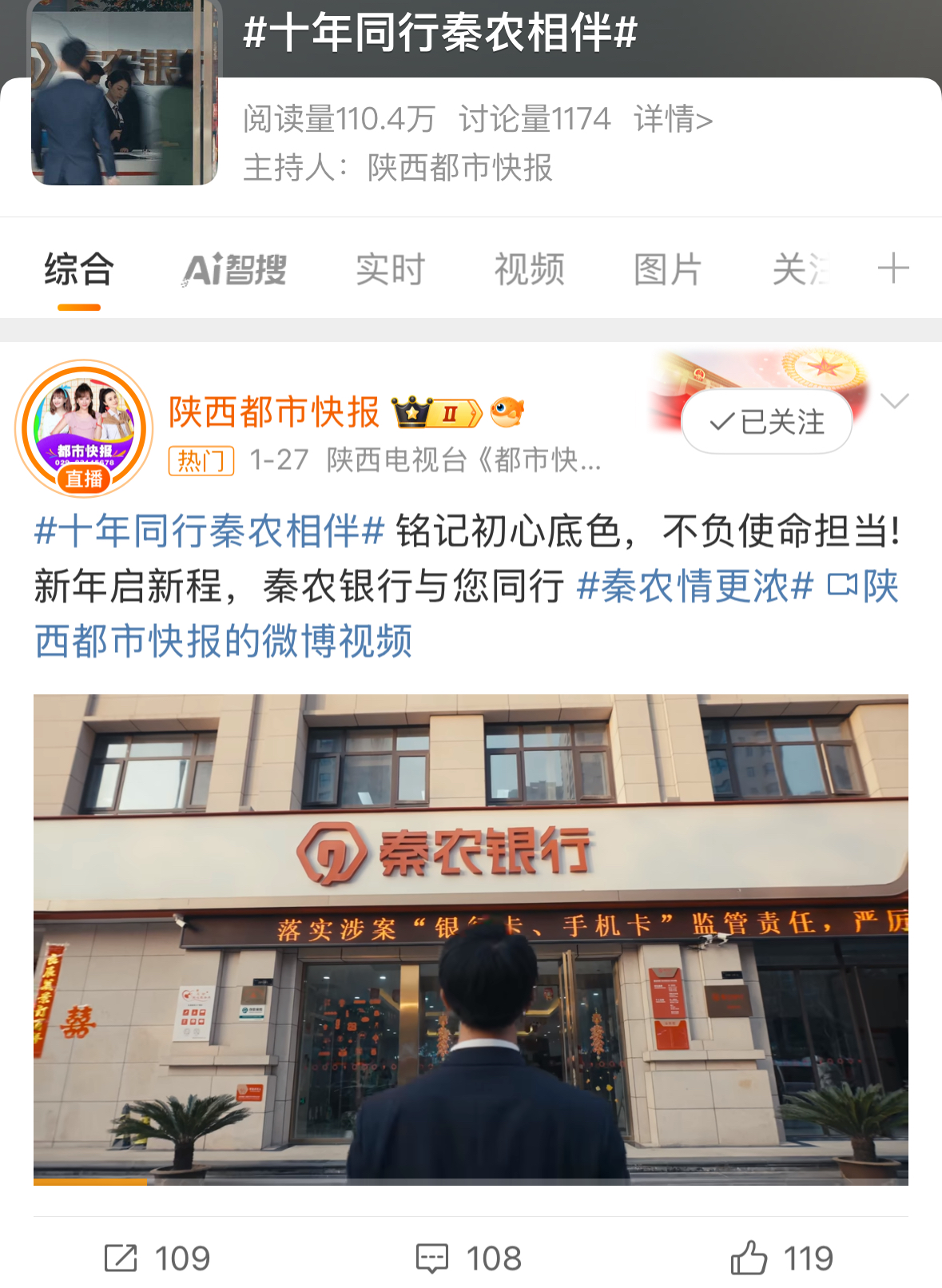The image size is (942, 1288).
Task: Play the 秦农银行 video
Action: coord(471,939)
